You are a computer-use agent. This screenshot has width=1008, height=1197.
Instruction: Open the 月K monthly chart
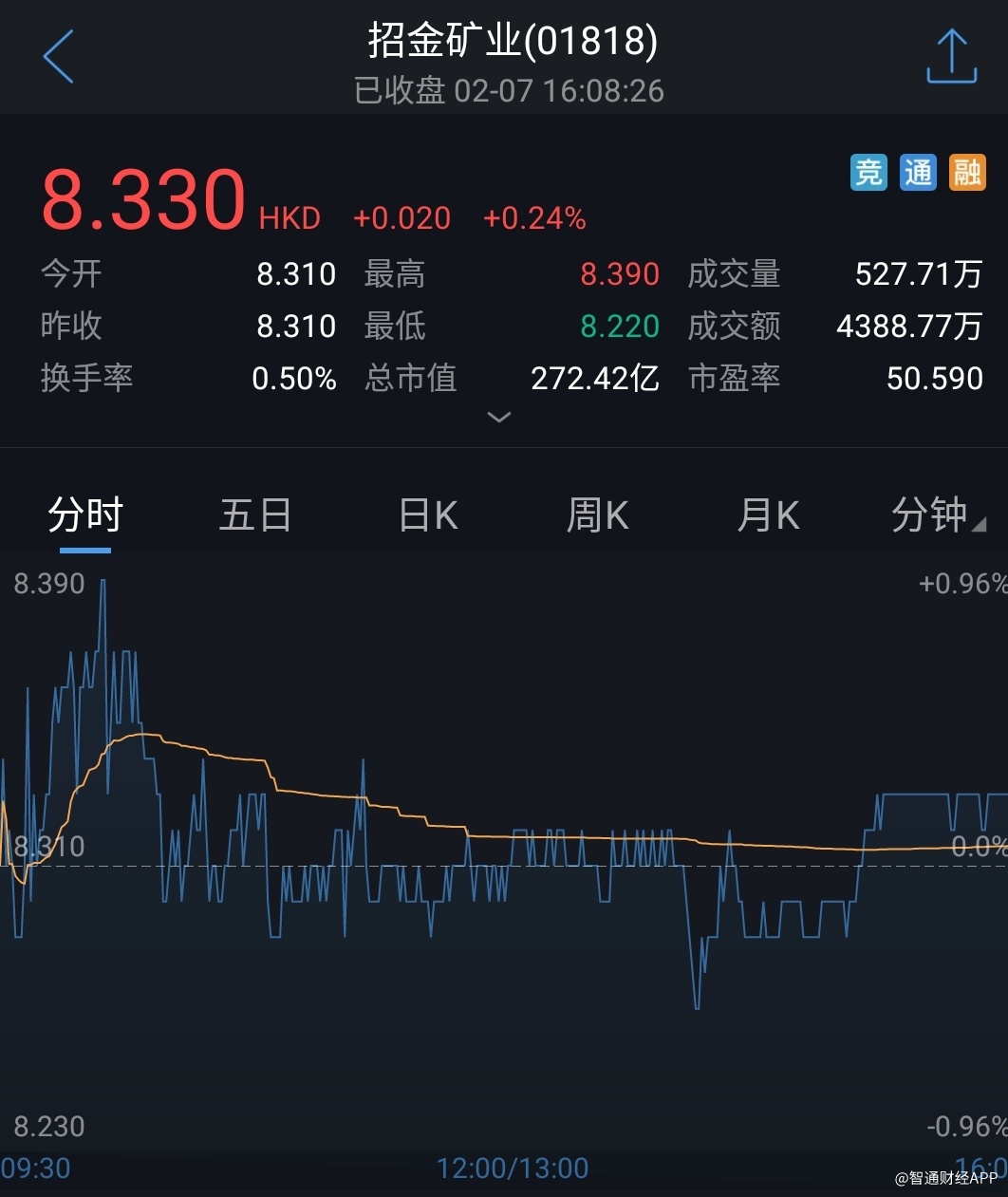pos(768,515)
